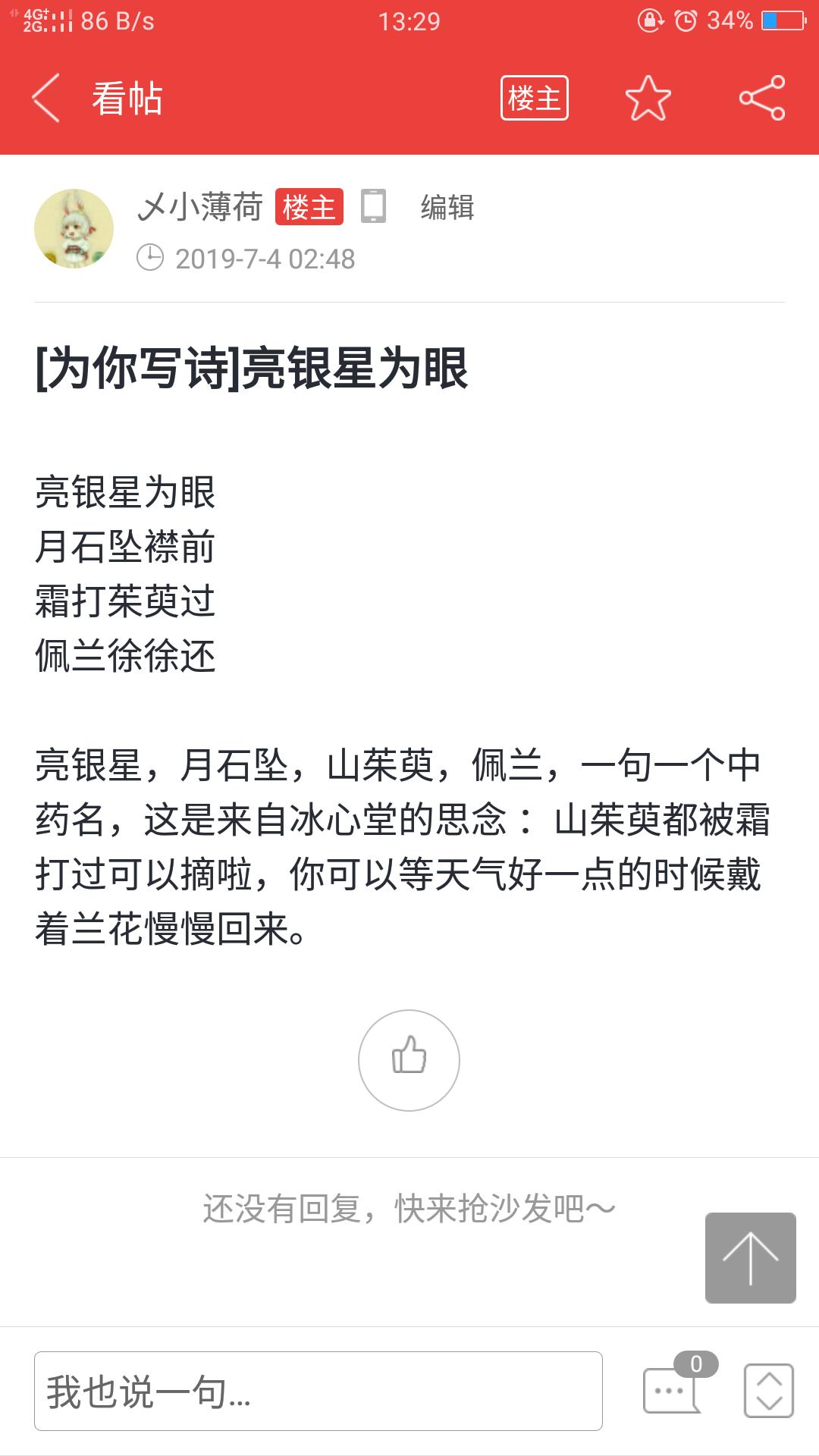Tap 编辑 to edit the post
Image resolution: width=819 pixels, height=1456 pixels.
[x=447, y=207]
